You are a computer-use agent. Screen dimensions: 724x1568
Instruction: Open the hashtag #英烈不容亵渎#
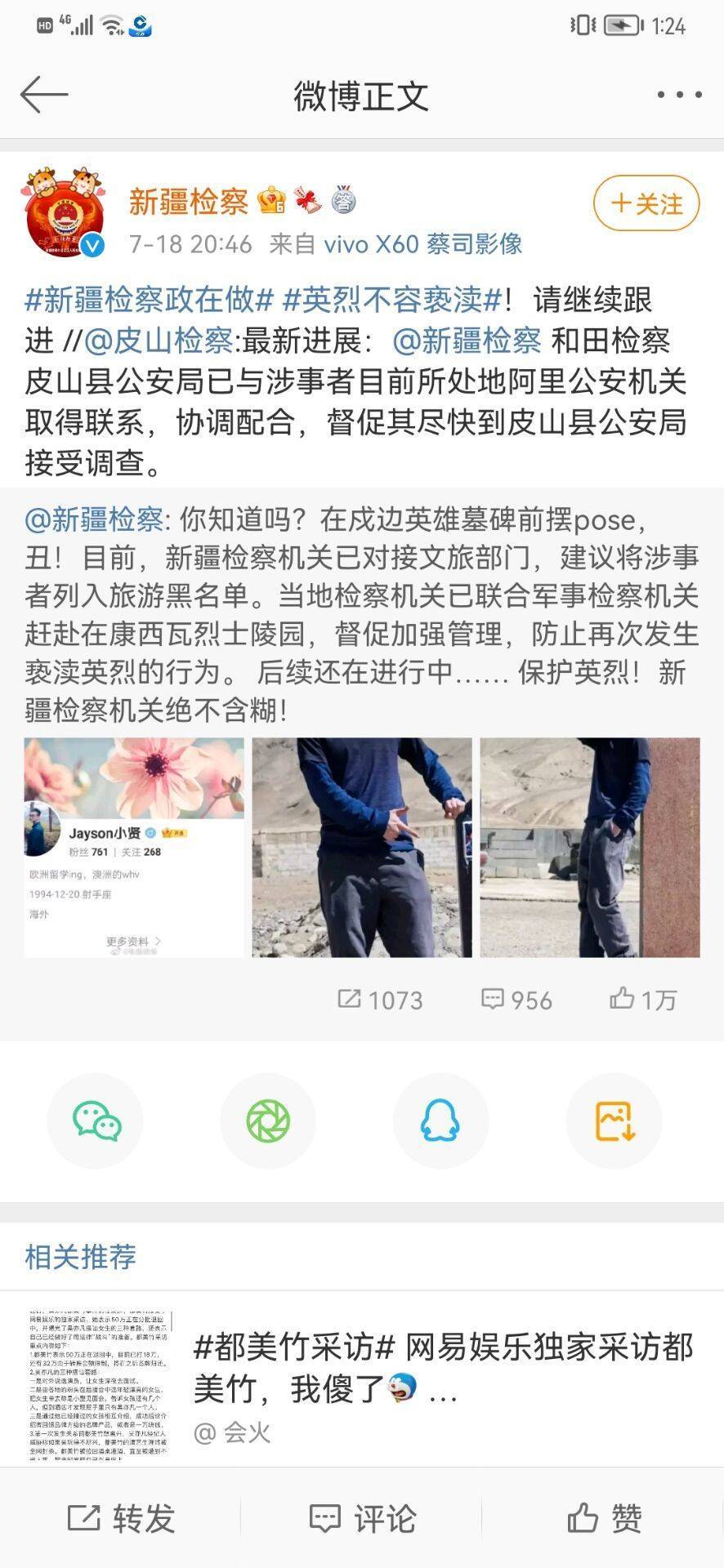point(391,301)
